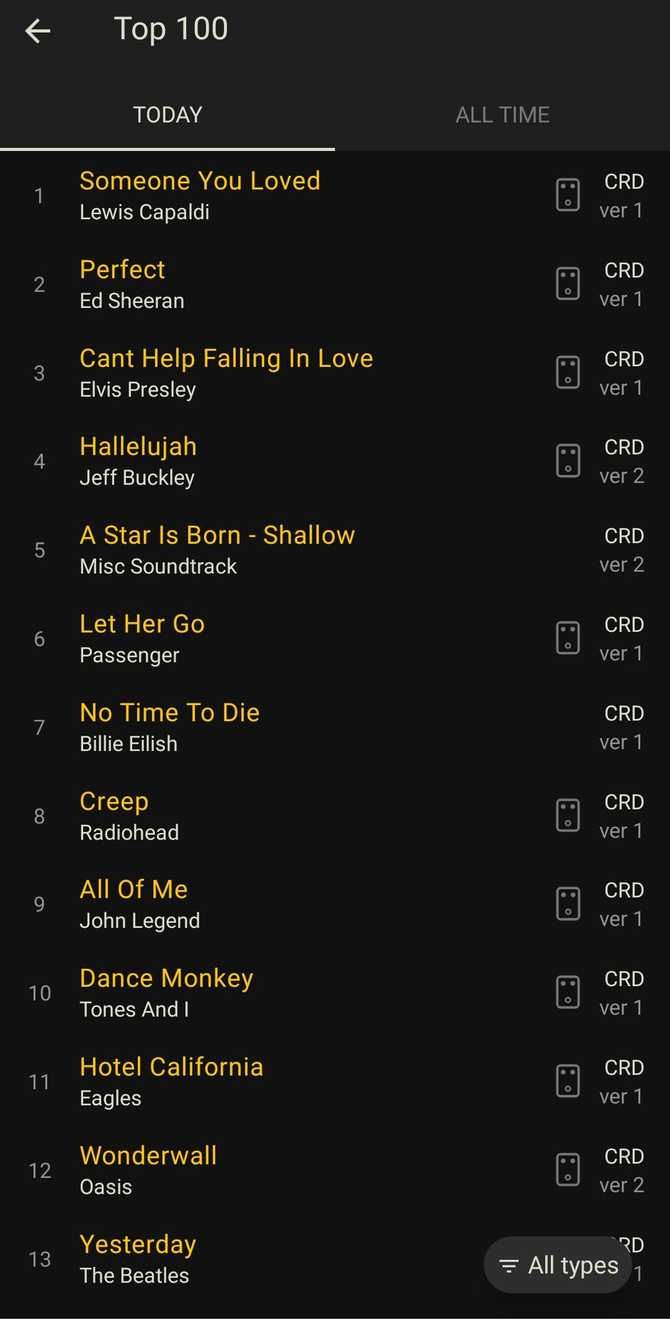The image size is (670, 1320).
Task: Switch to the All Time tab
Action: pos(502,115)
